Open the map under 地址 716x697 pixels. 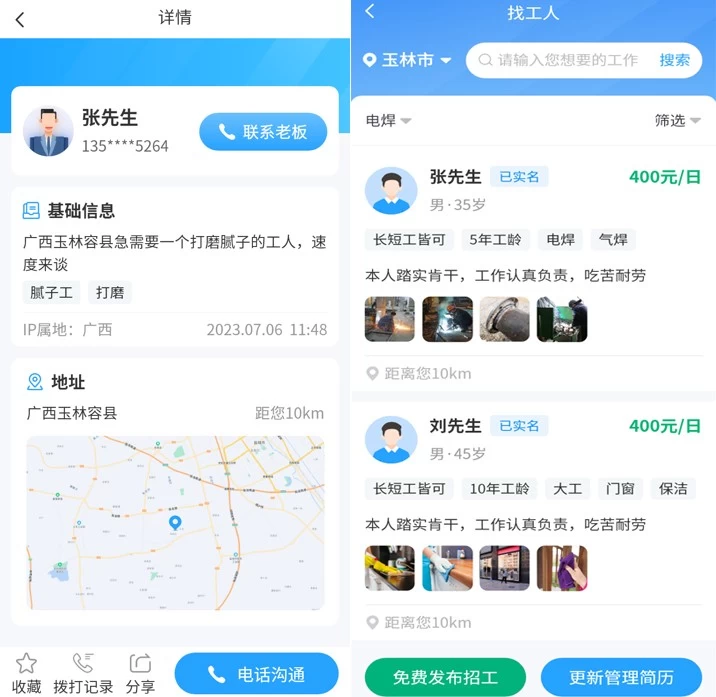(x=175, y=522)
